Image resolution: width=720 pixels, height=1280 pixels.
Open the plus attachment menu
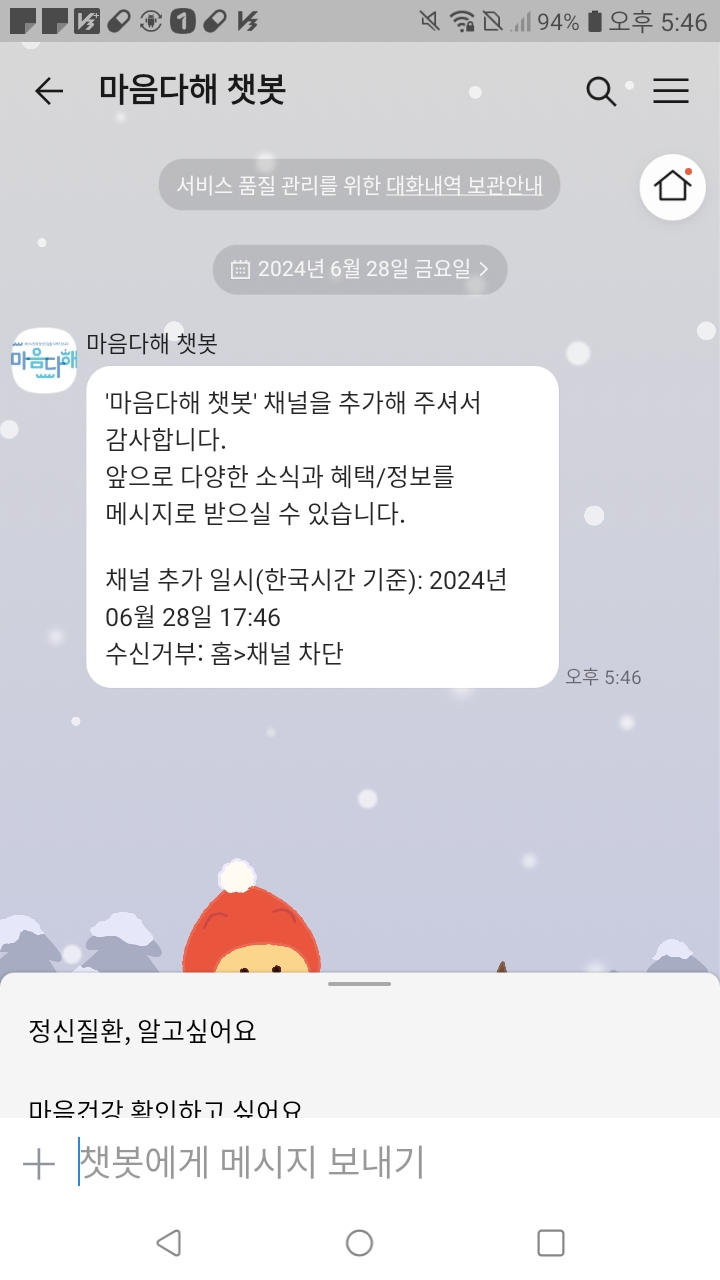(x=39, y=1163)
